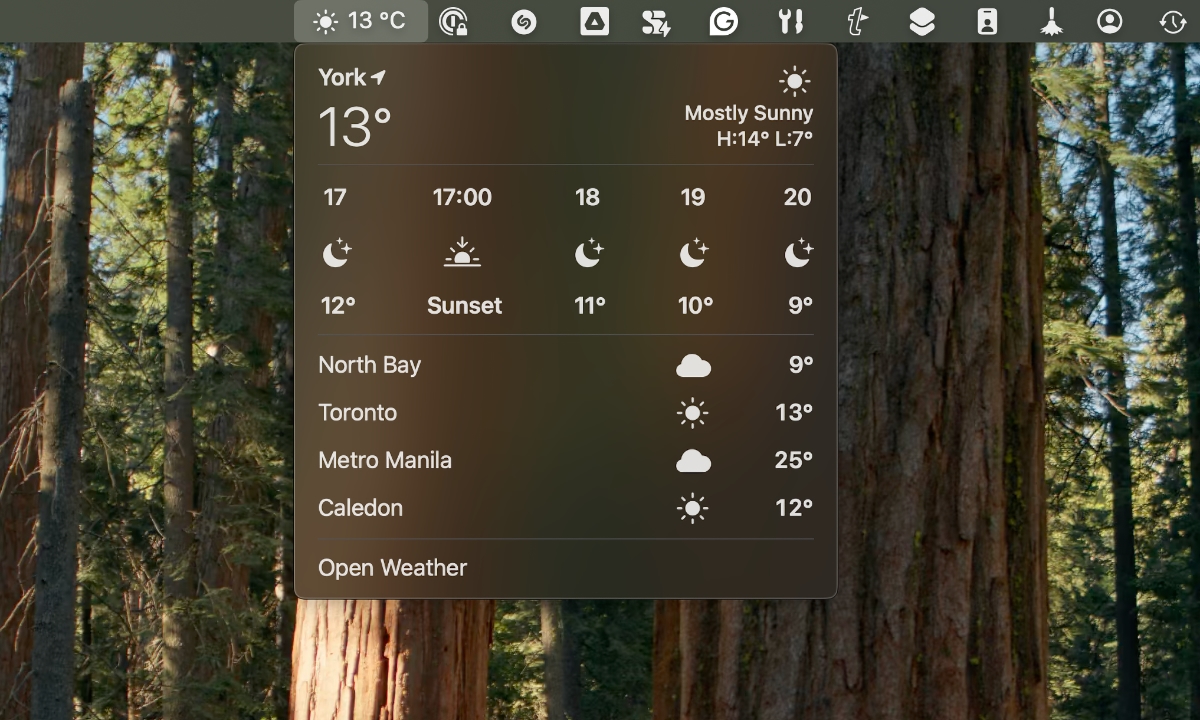Click Open Weather

[x=393, y=568]
